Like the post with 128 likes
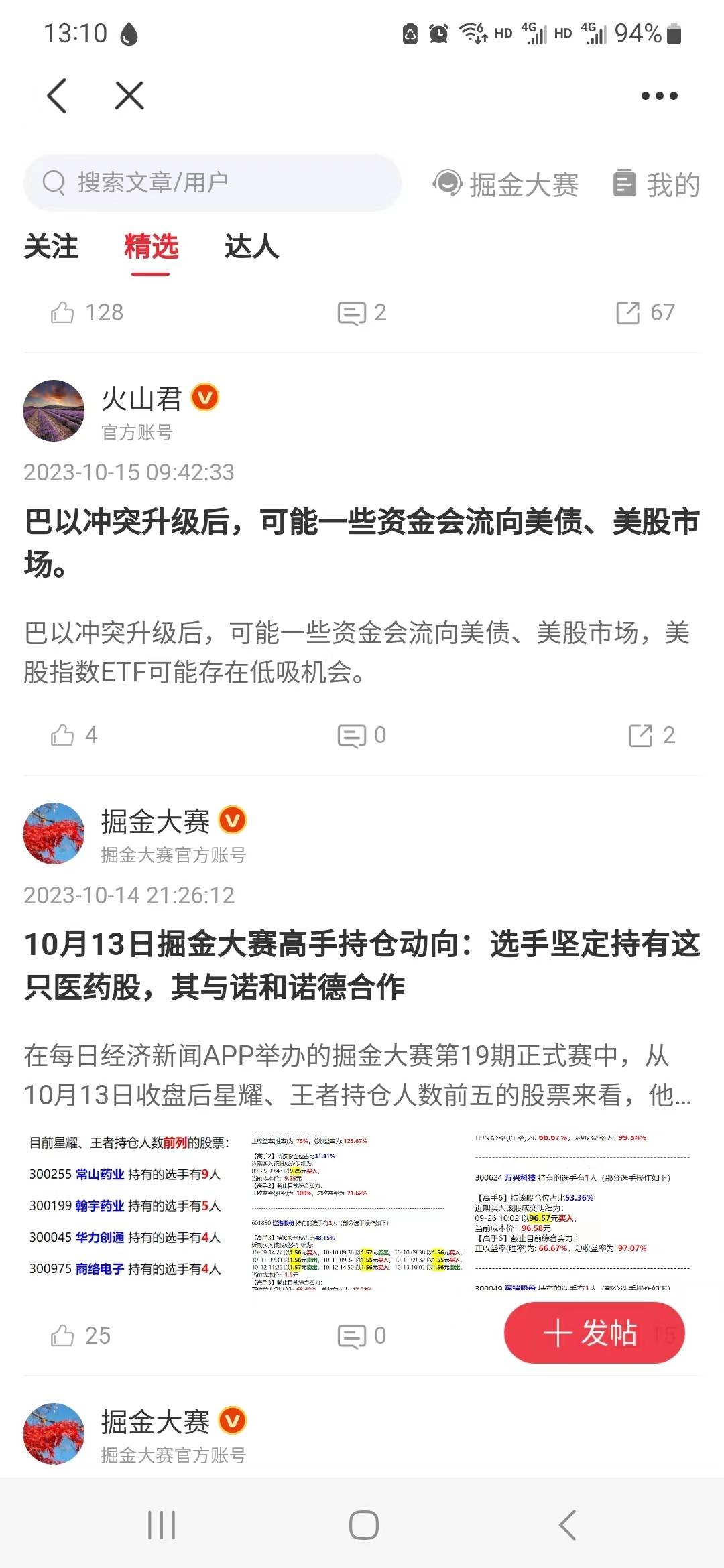Image resolution: width=724 pixels, height=1568 pixels. tap(62, 312)
